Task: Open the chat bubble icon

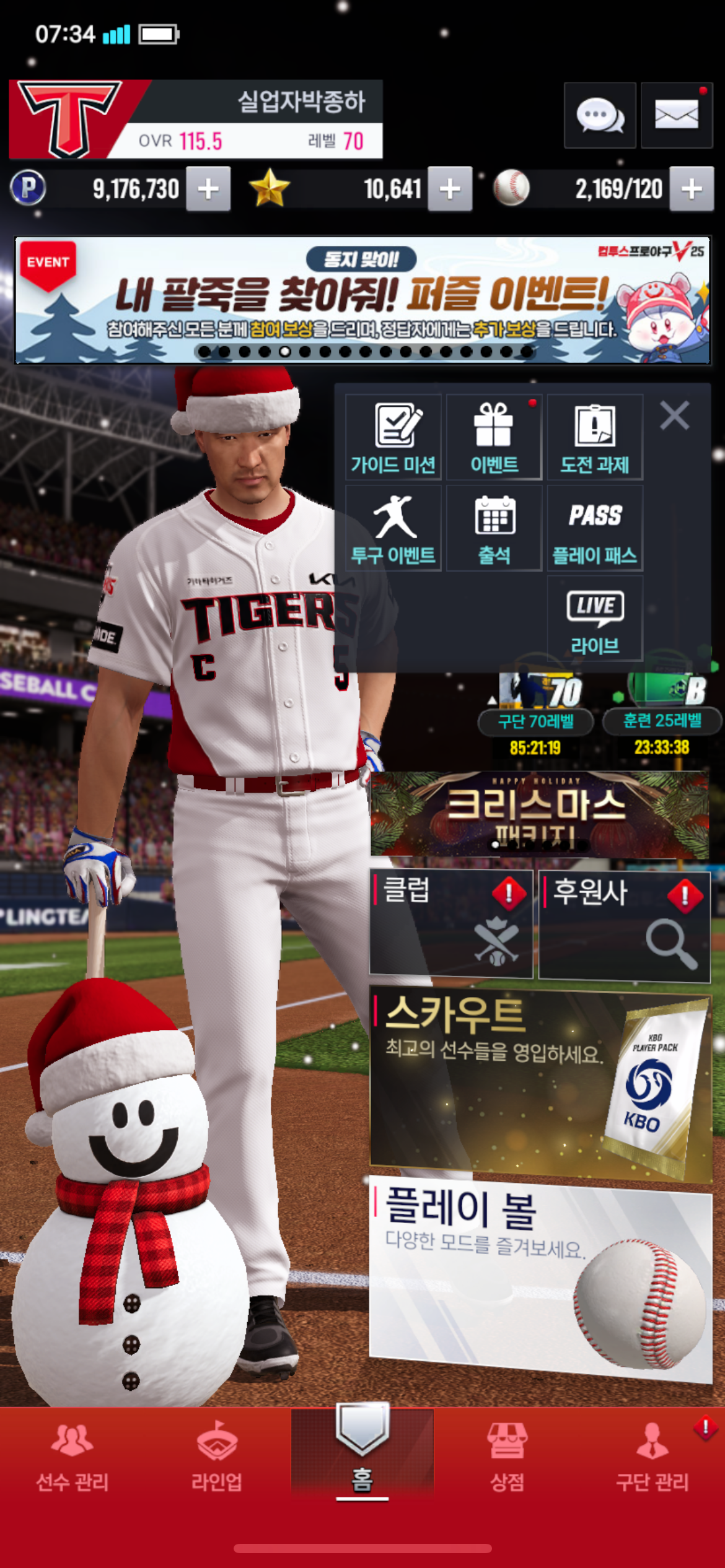Action: click(x=599, y=116)
